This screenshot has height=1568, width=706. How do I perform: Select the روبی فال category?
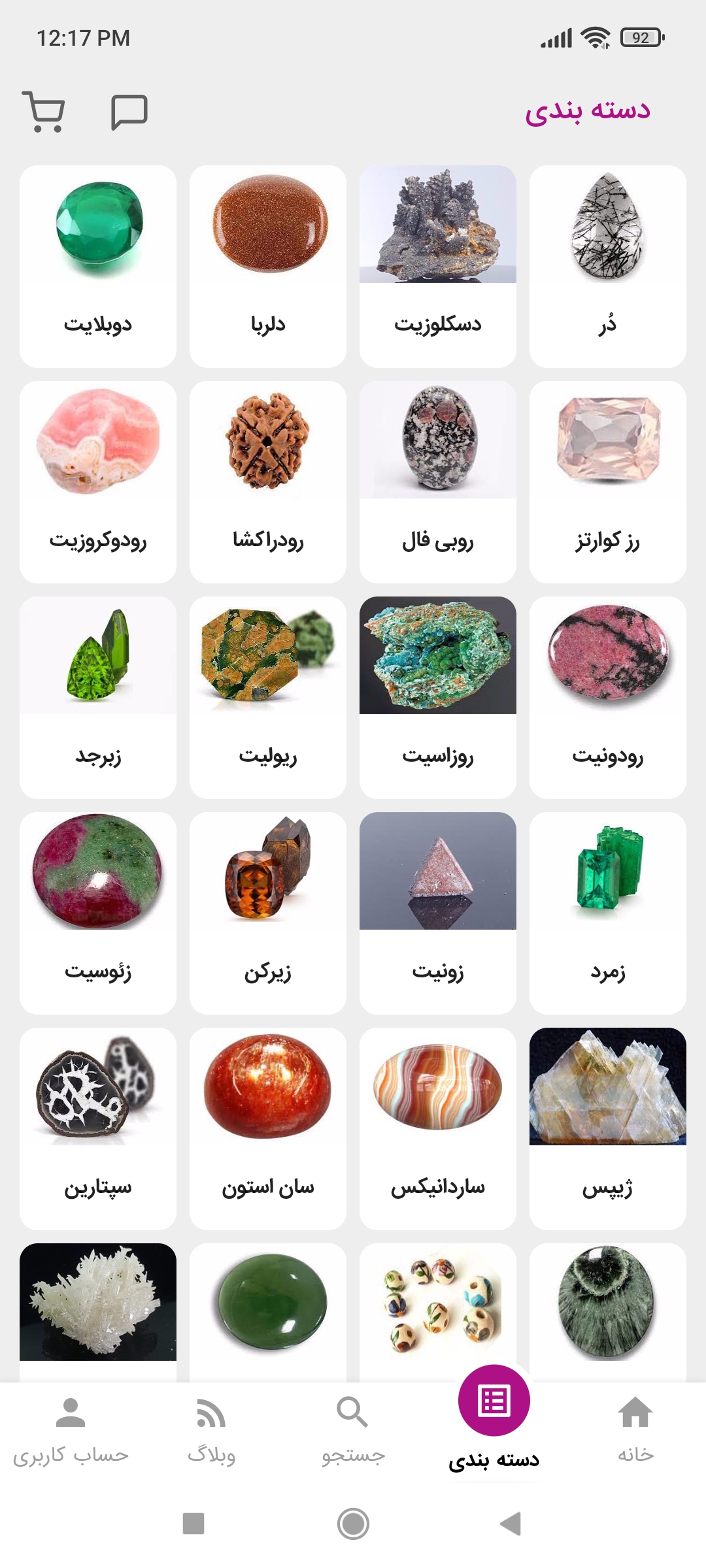[x=438, y=482]
